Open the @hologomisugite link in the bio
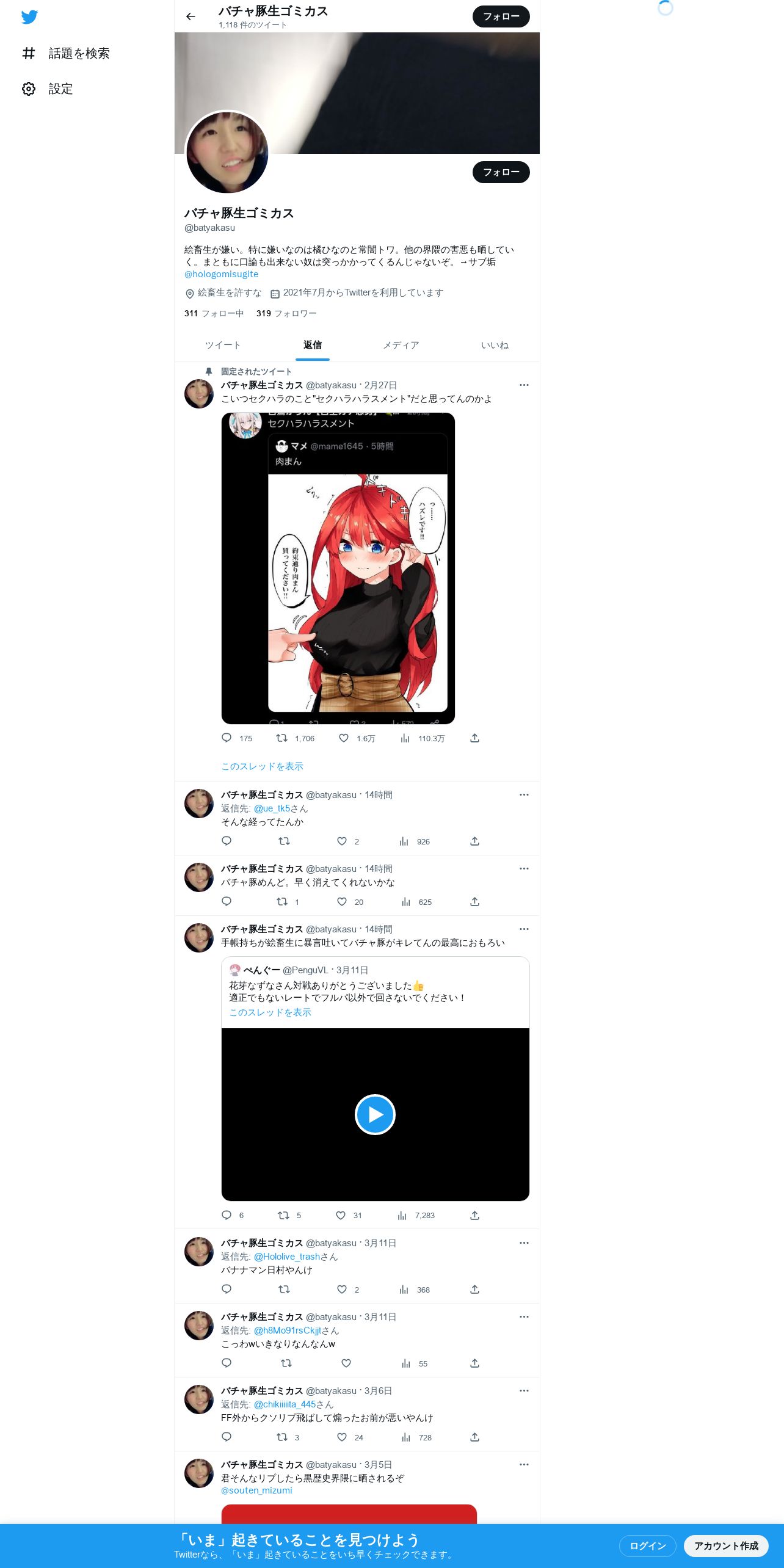The height and width of the screenshot is (1568, 784). point(221,274)
